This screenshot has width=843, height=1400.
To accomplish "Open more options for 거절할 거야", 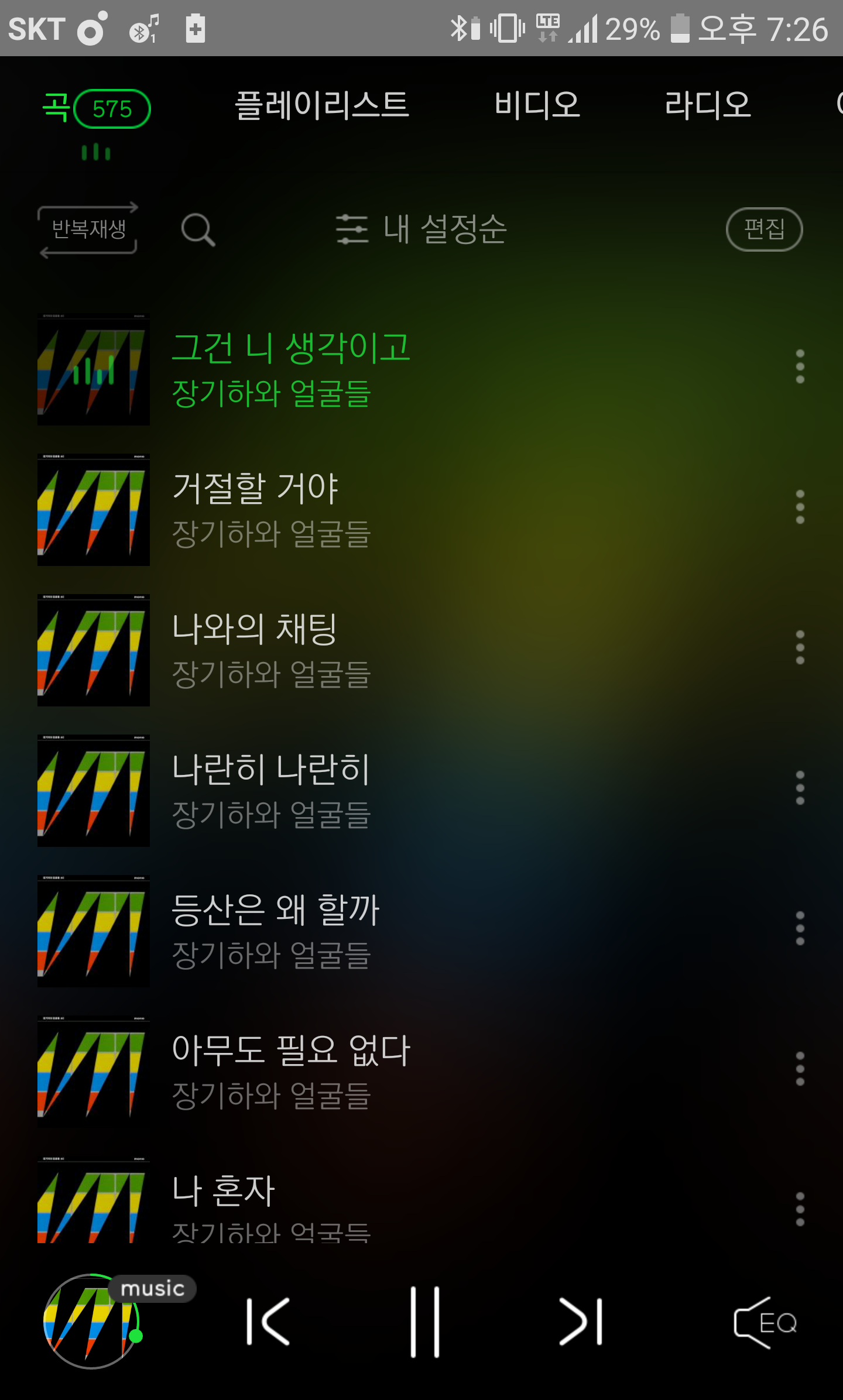I will (x=800, y=507).
